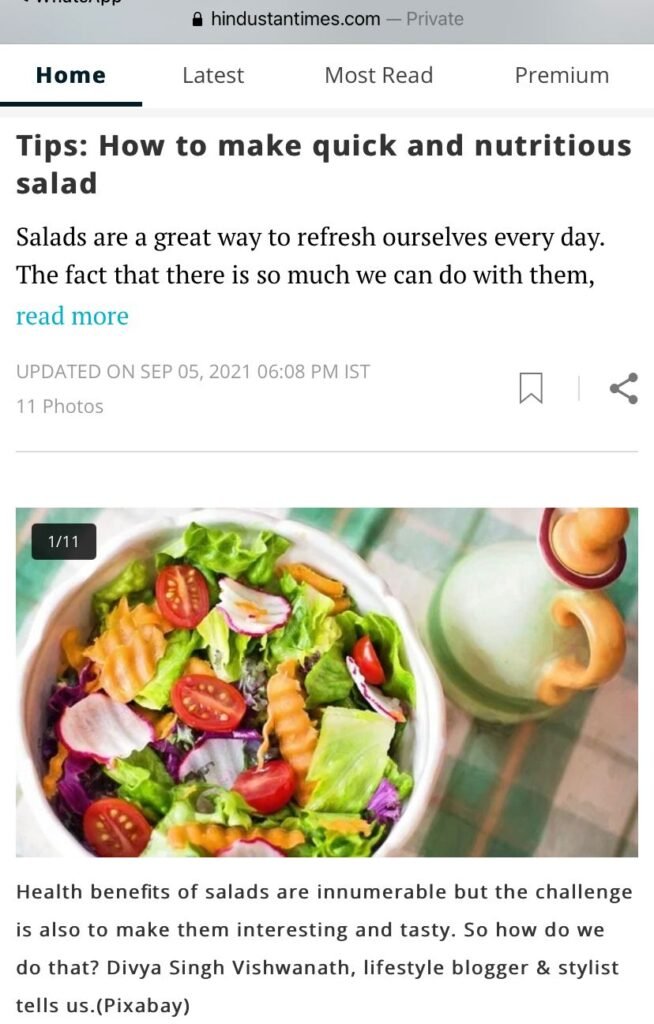
Task: Switch to the Home tab
Action: [x=70, y=76]
